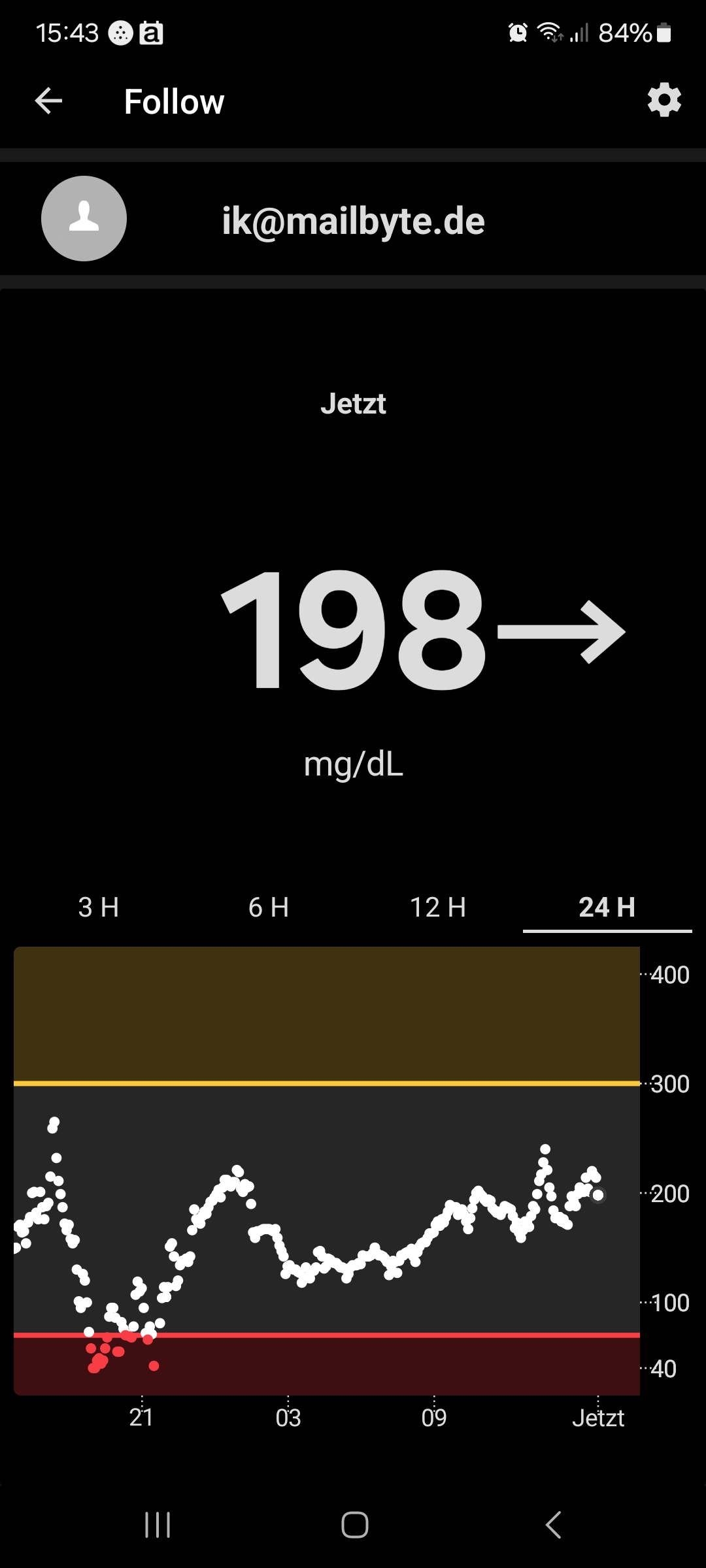Go back using the top arrow

(48, 101)
